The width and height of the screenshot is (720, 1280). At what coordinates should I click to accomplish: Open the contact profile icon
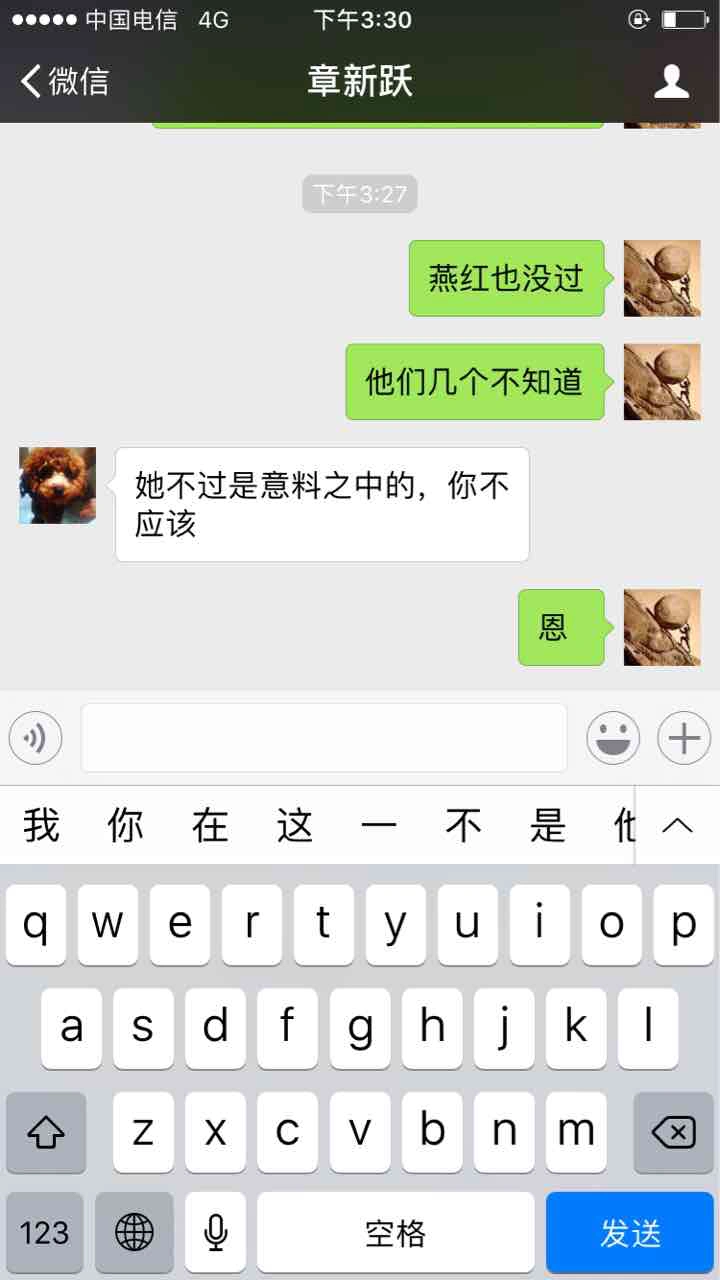[671, 81]
